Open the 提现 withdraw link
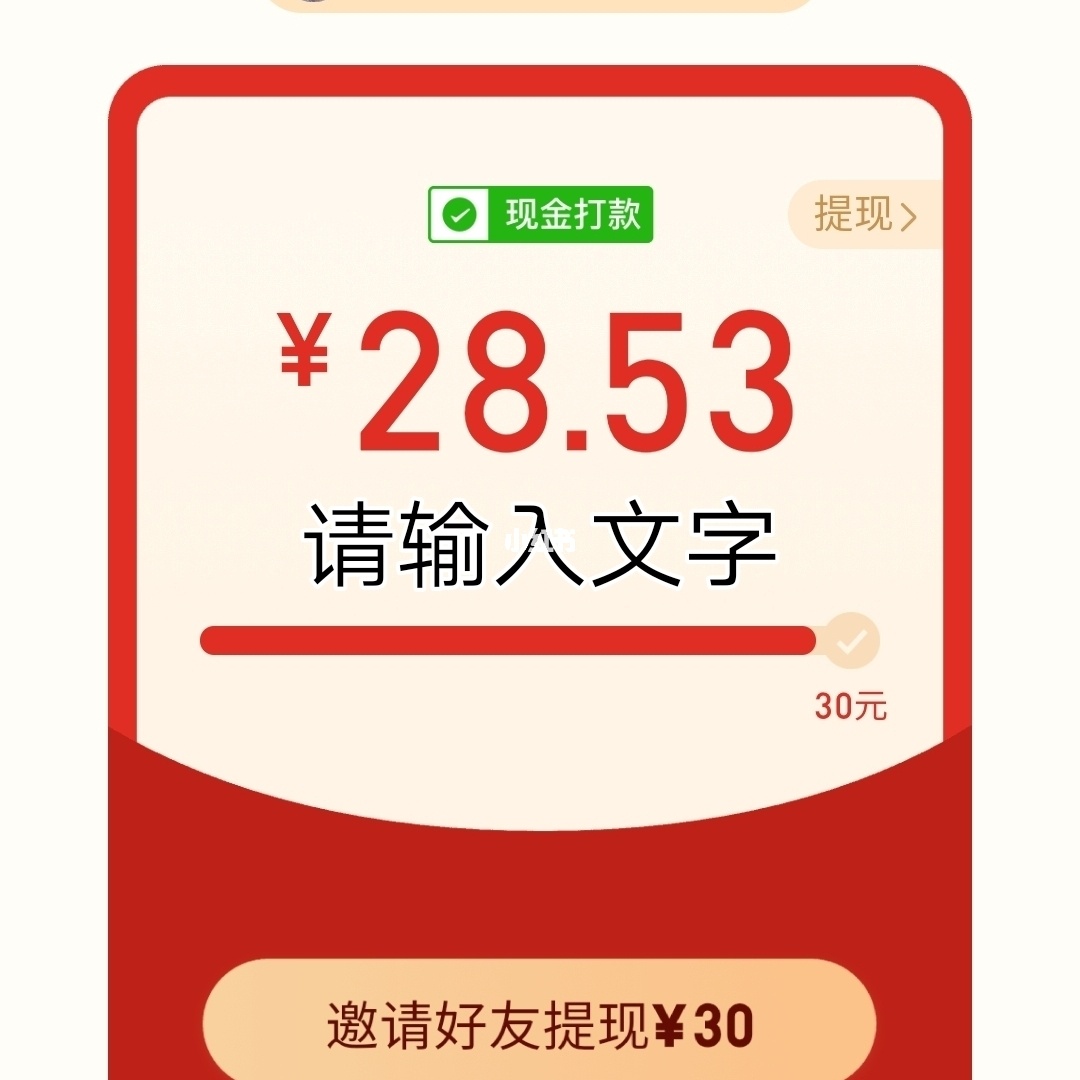Screen dimensions: 1080x1080 click(x=865, y=214)
